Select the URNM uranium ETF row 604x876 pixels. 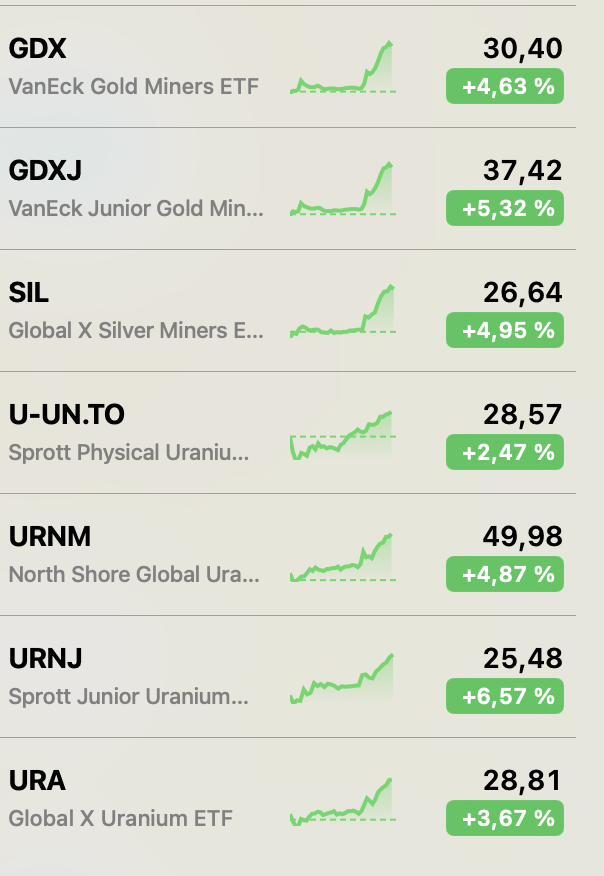[x=150, y=555]
